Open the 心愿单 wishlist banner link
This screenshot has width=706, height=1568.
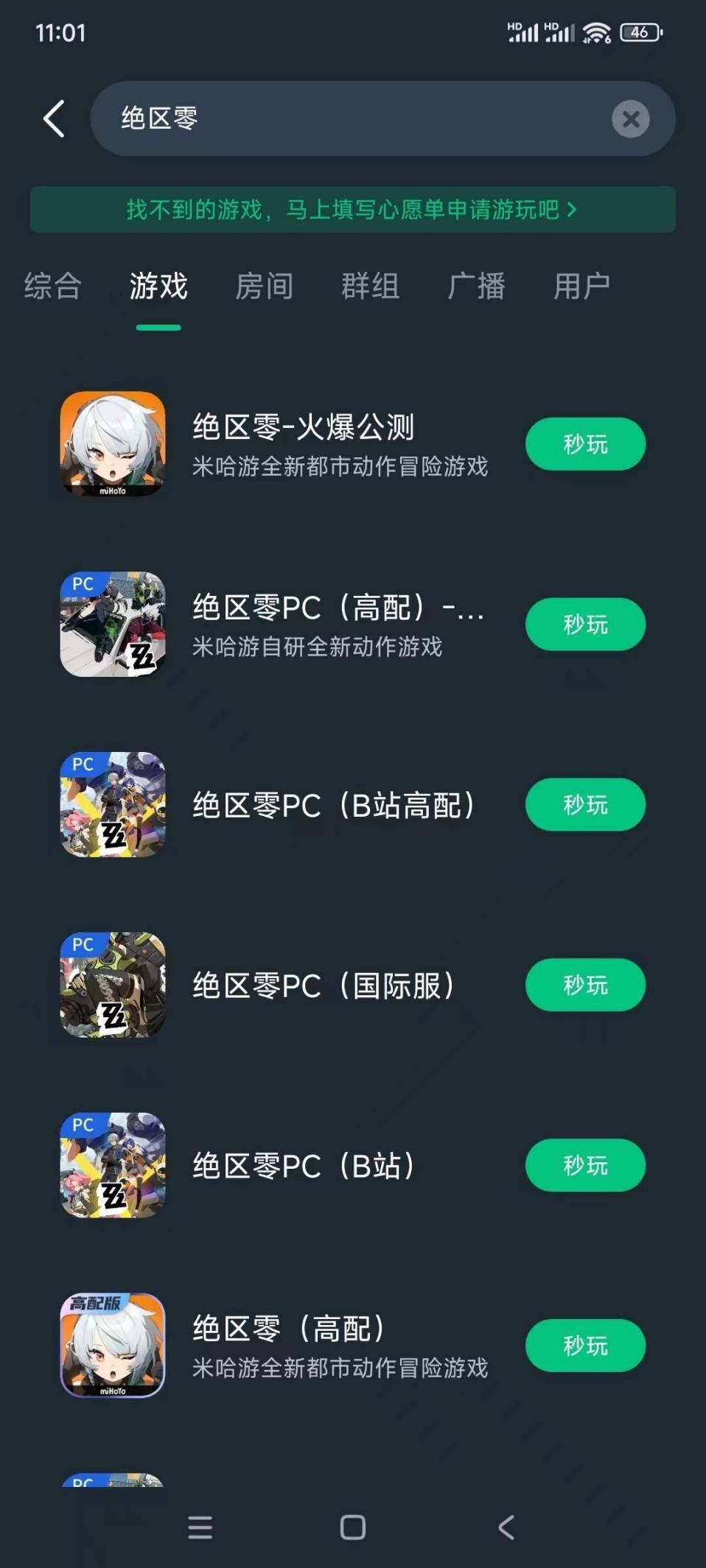click(x=352, y=210)
